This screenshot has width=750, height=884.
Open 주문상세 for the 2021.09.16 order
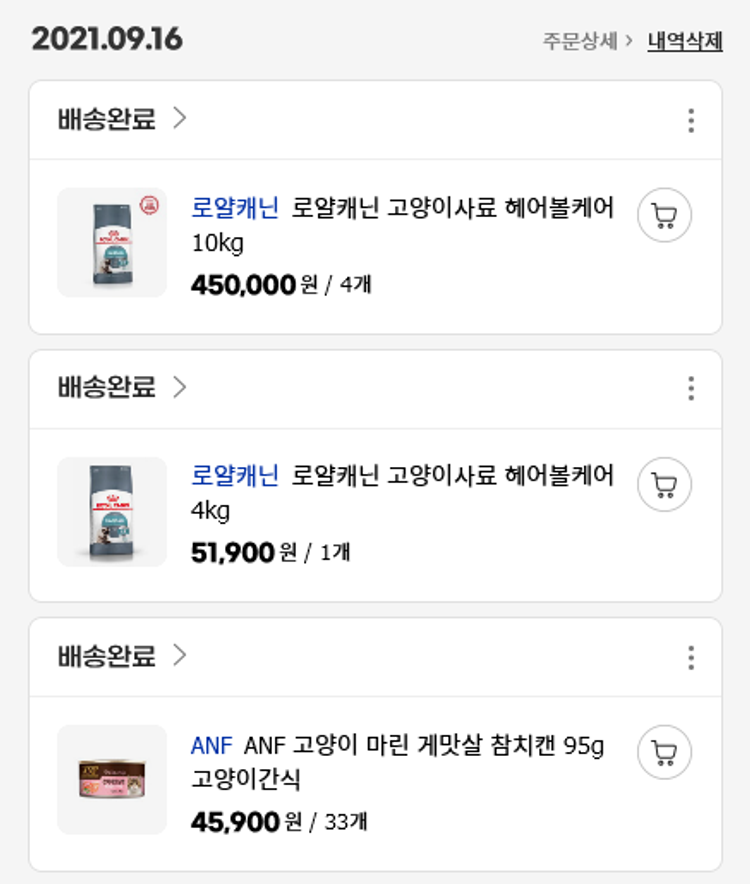tap(587, 41)
